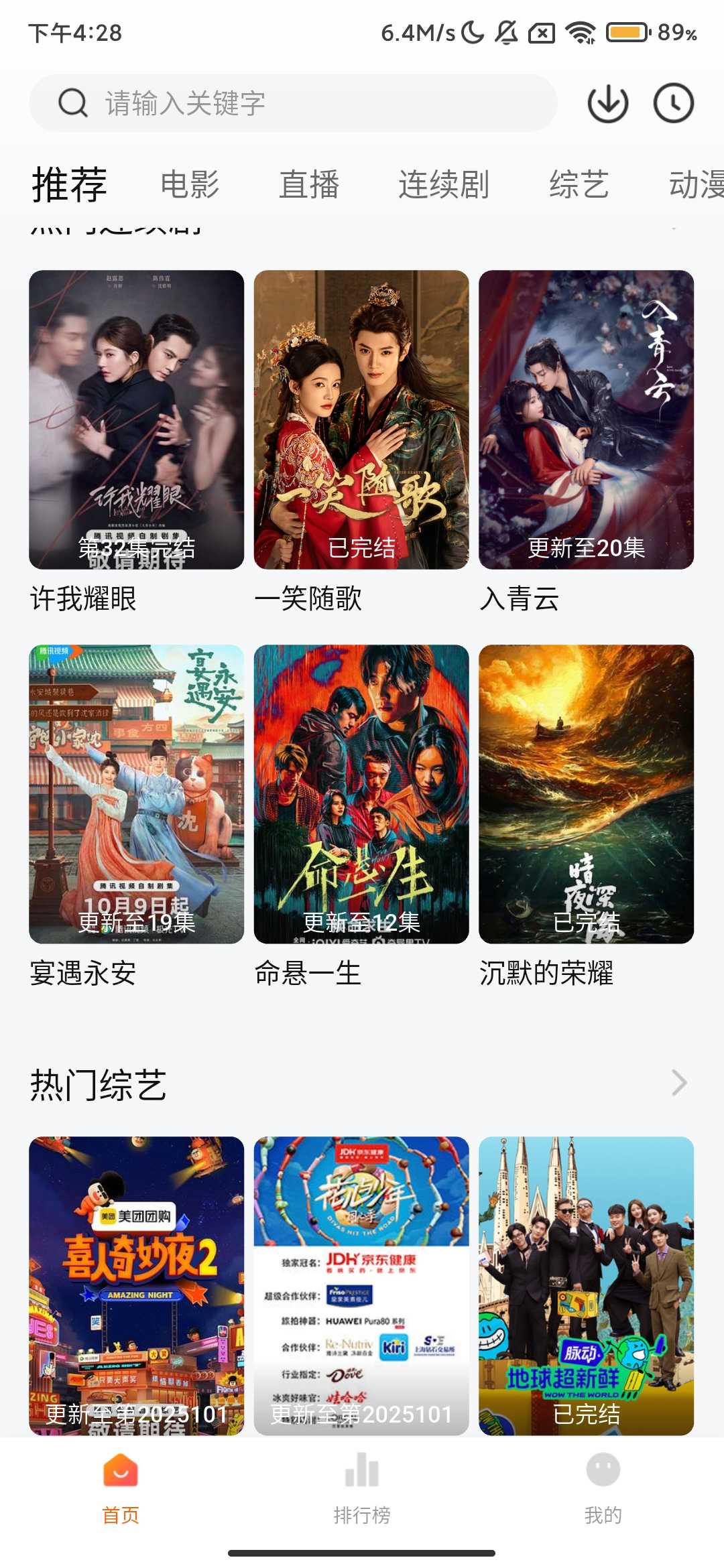Switch to the 推荐 tab
The image size is (724, 1568).
(70, 184)
